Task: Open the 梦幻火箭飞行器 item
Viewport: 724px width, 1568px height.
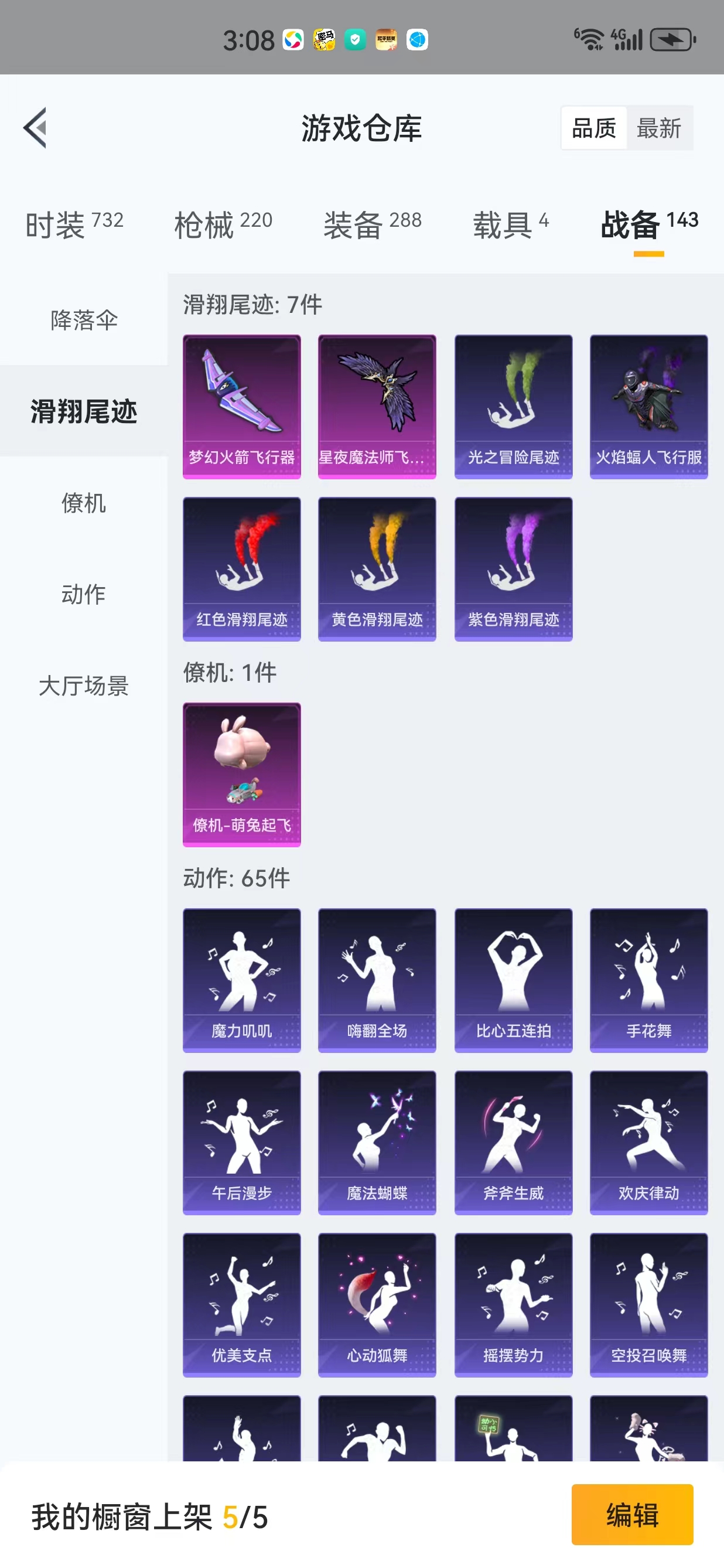Action: tap(241, 407)
